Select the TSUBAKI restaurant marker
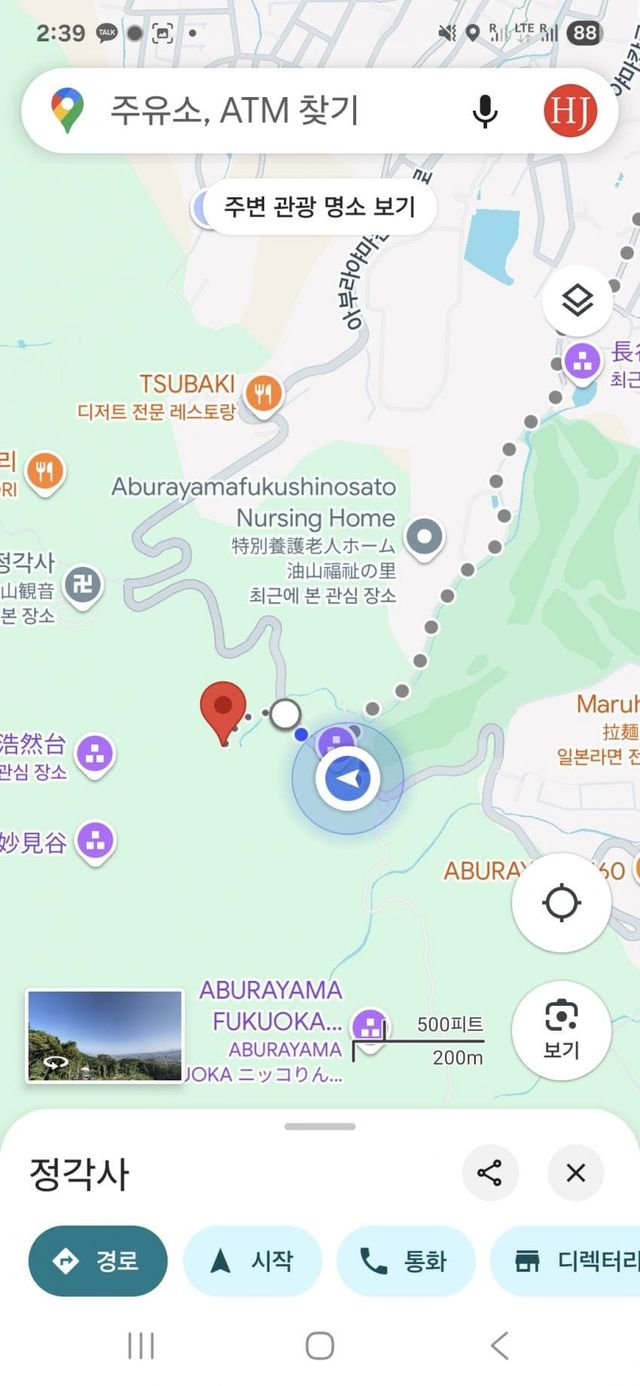 (x=262, y=393)
